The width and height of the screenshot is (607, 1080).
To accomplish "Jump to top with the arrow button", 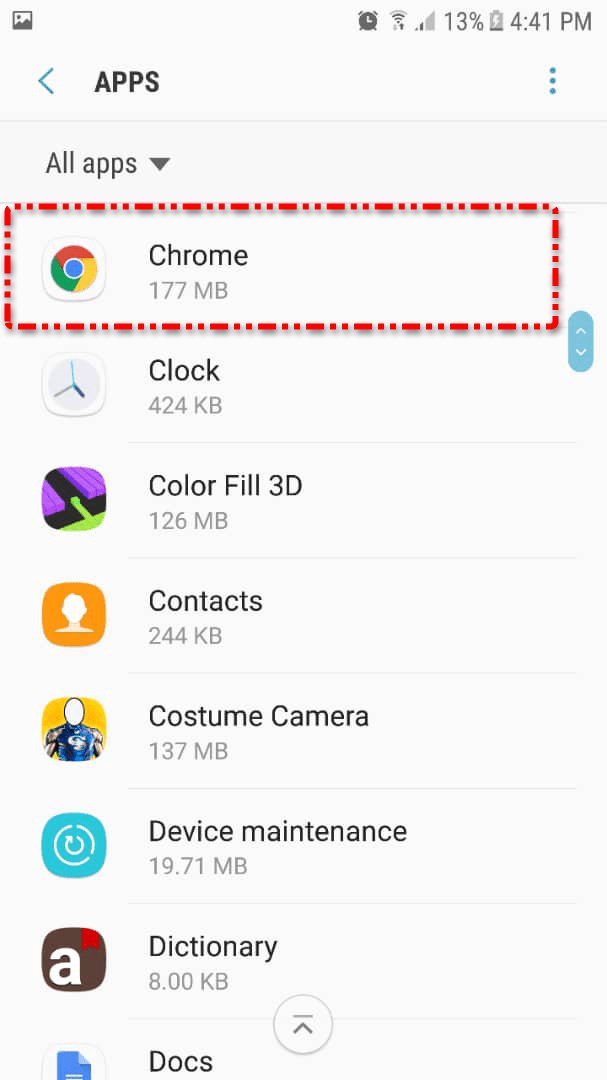I will [302, 1025].
